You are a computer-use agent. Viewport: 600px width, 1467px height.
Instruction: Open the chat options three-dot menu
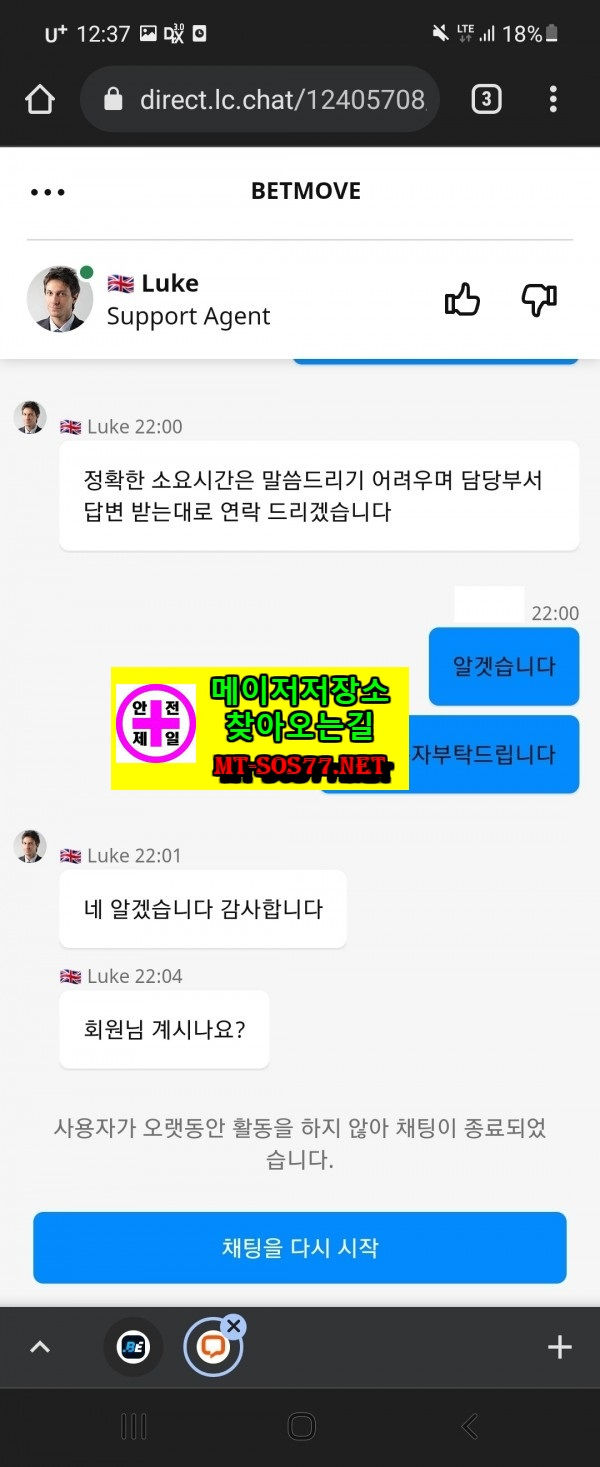coord(47,192)
